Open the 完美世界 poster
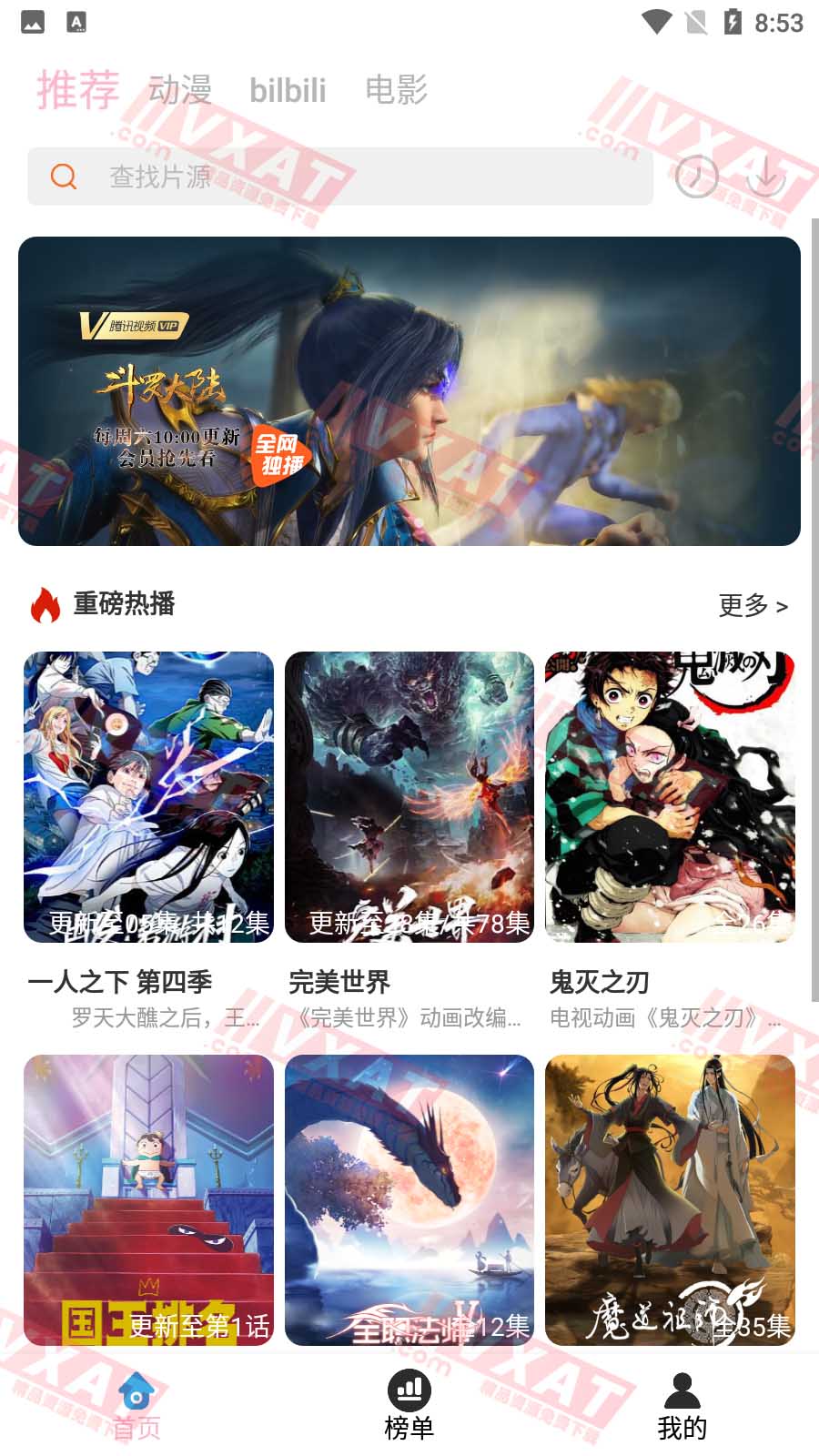 [x=409, y=794]
